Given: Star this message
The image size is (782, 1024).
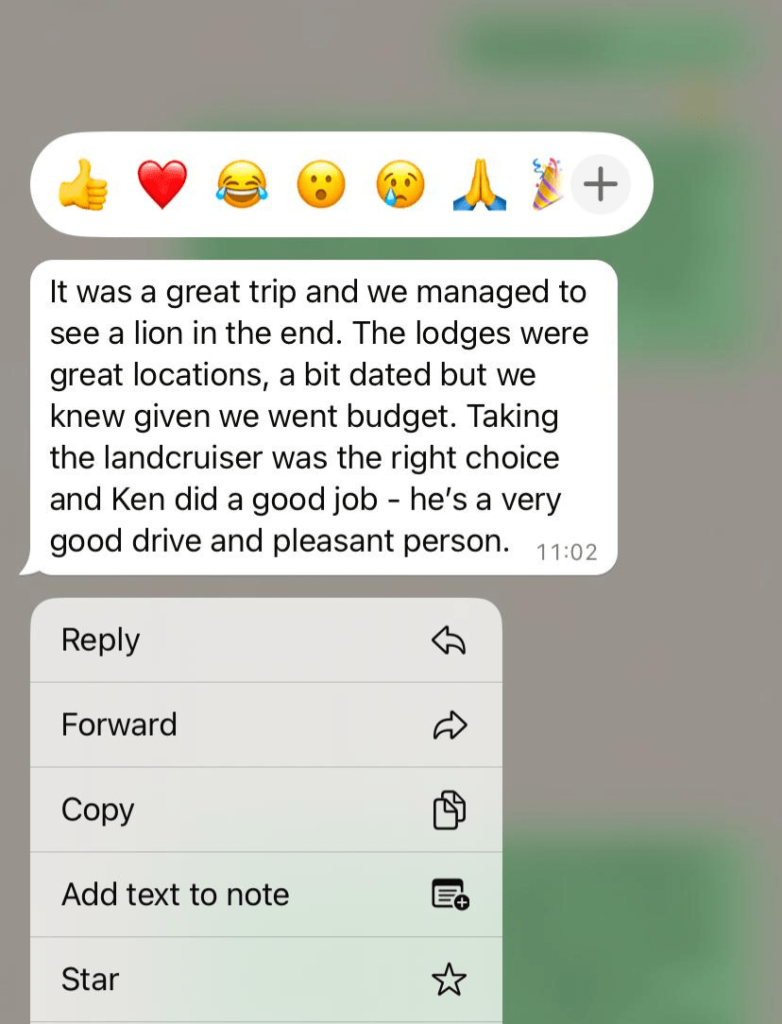Looking at the screenshot, I should tap(266, 979).
